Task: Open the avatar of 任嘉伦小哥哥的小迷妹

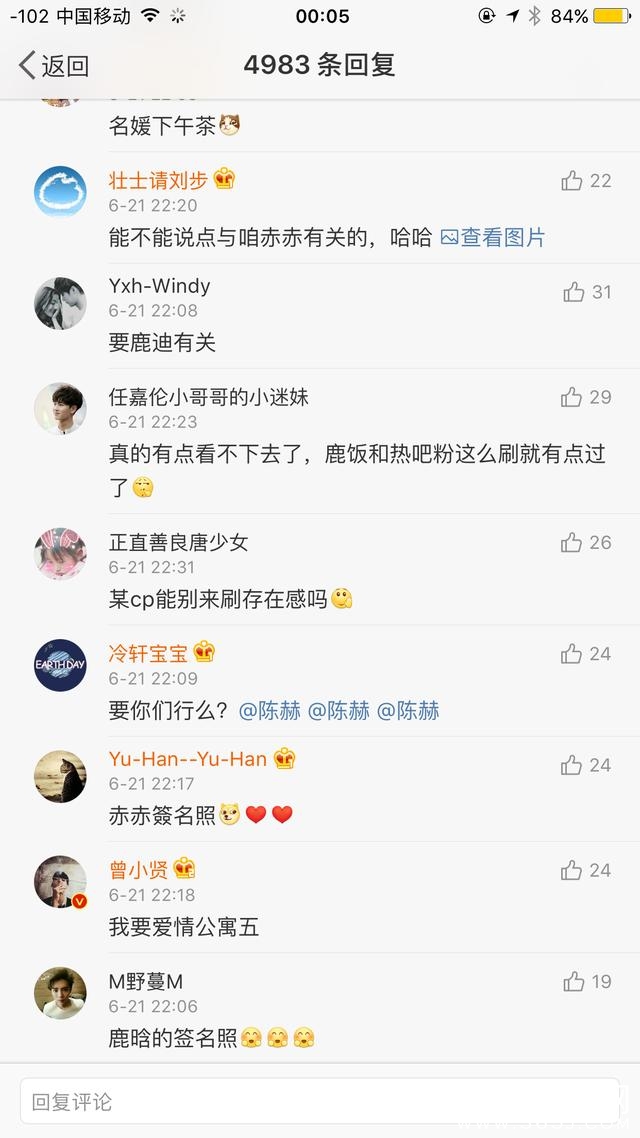Action: click(60, 409)
